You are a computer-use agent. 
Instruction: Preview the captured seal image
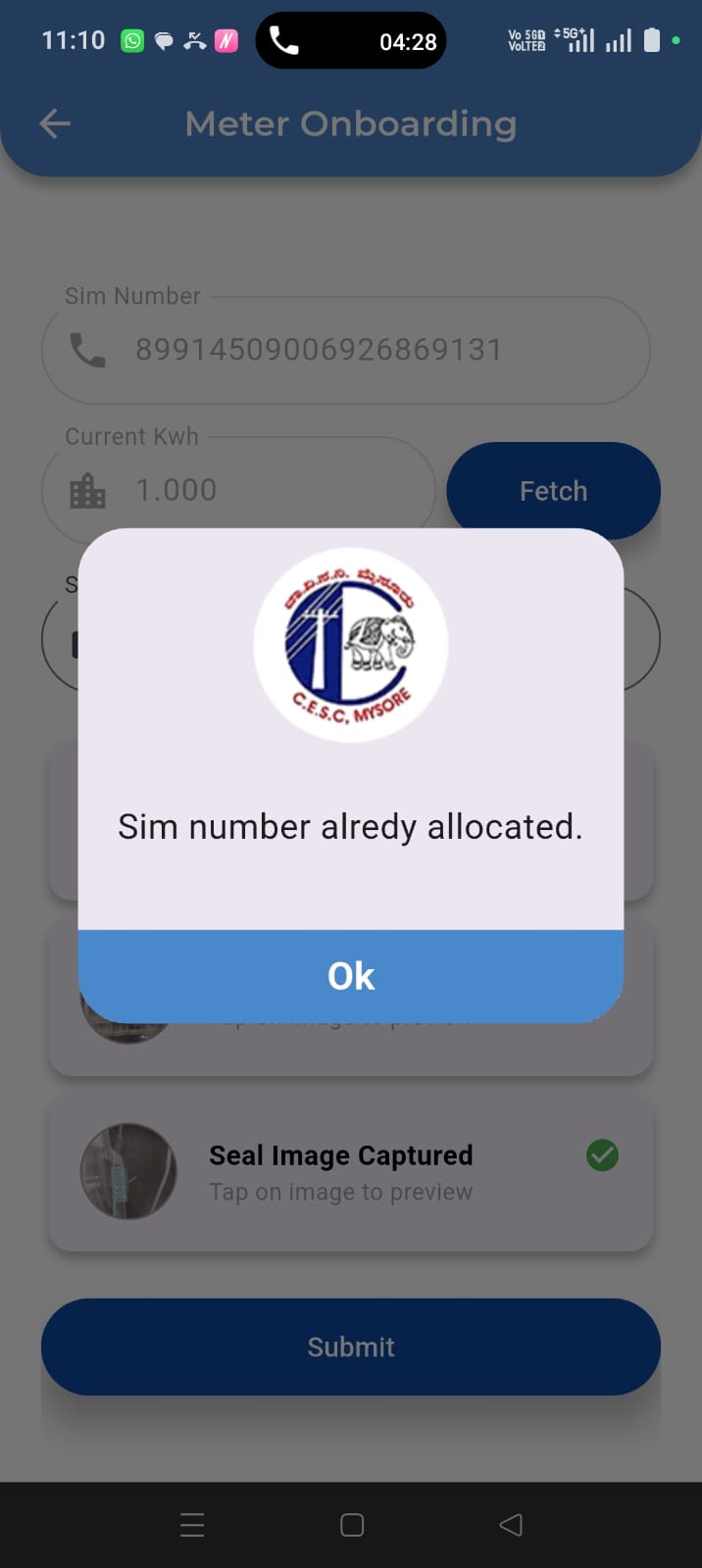(128, 1171)
